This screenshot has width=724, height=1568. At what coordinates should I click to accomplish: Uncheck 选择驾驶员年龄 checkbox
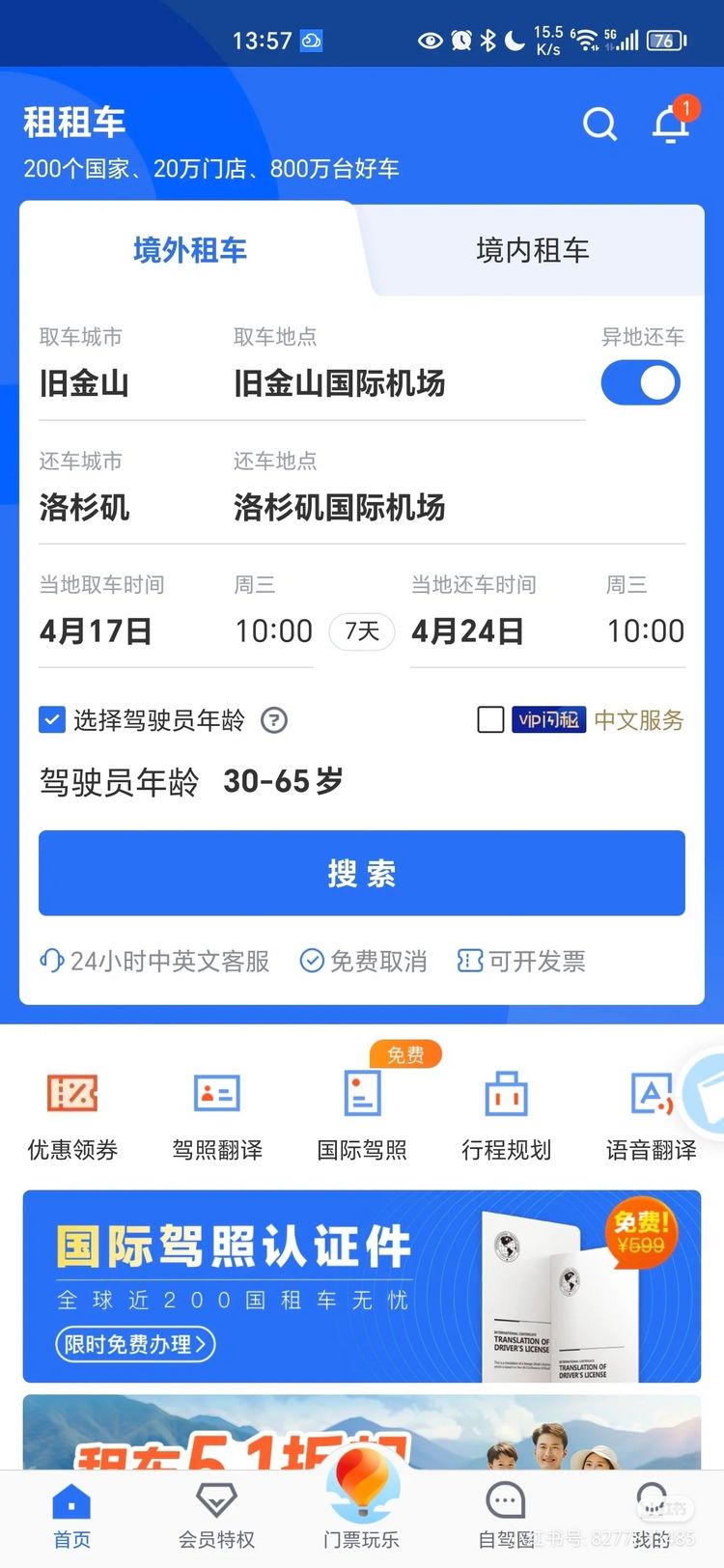click(52, 720)
